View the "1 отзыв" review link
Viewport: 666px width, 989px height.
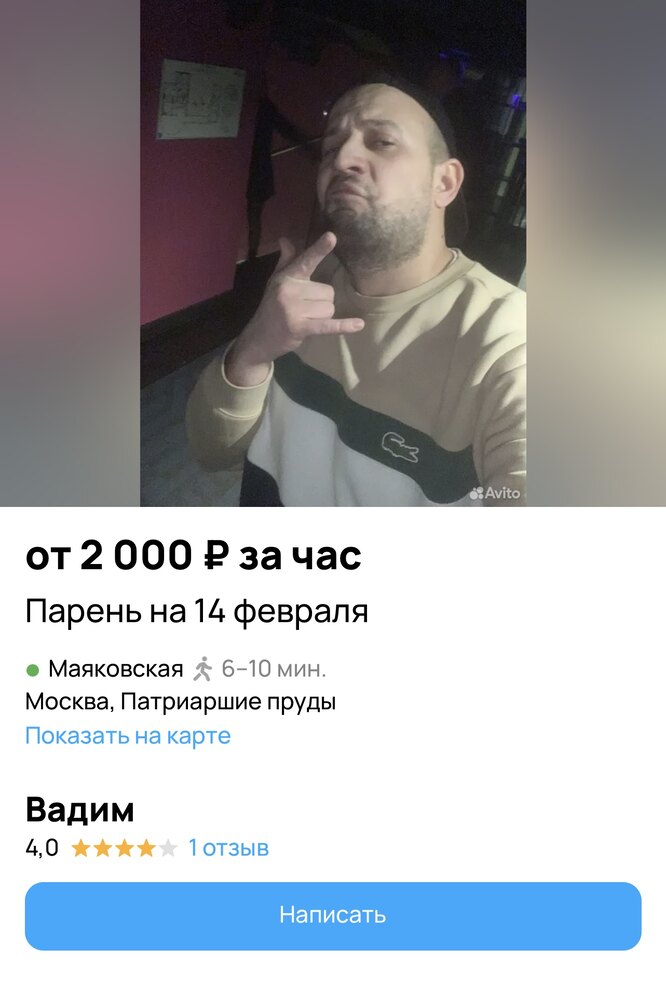[x=228, y=848]
